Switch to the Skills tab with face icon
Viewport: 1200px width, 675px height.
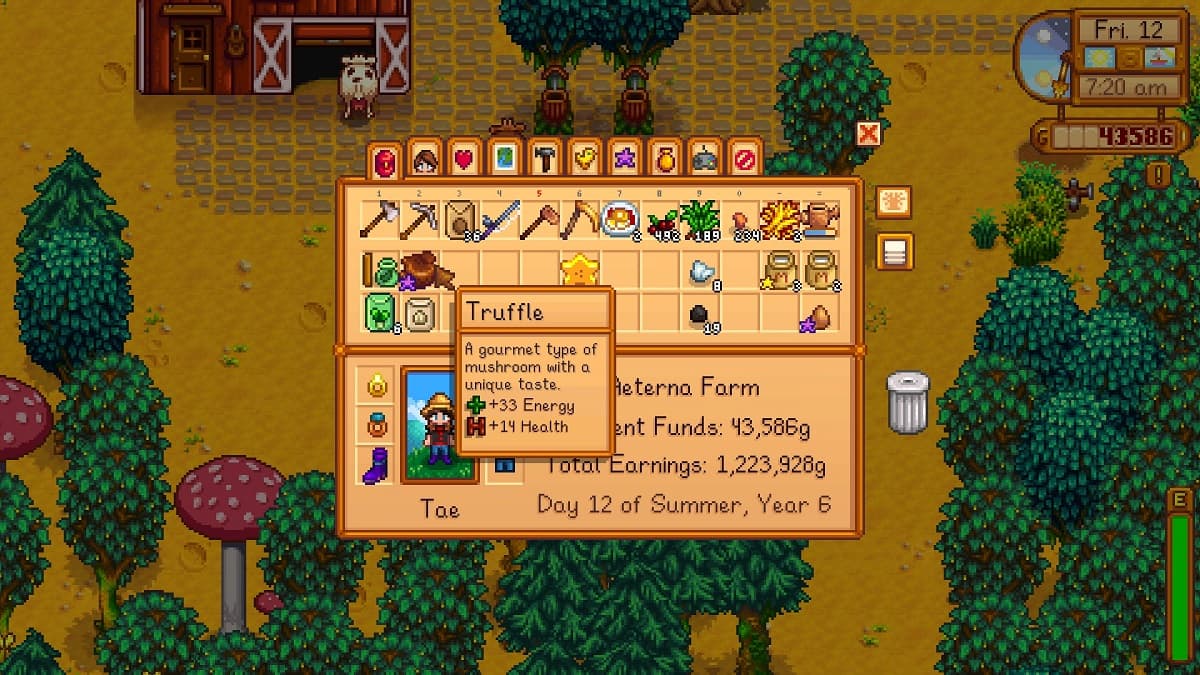click(424, 160)
